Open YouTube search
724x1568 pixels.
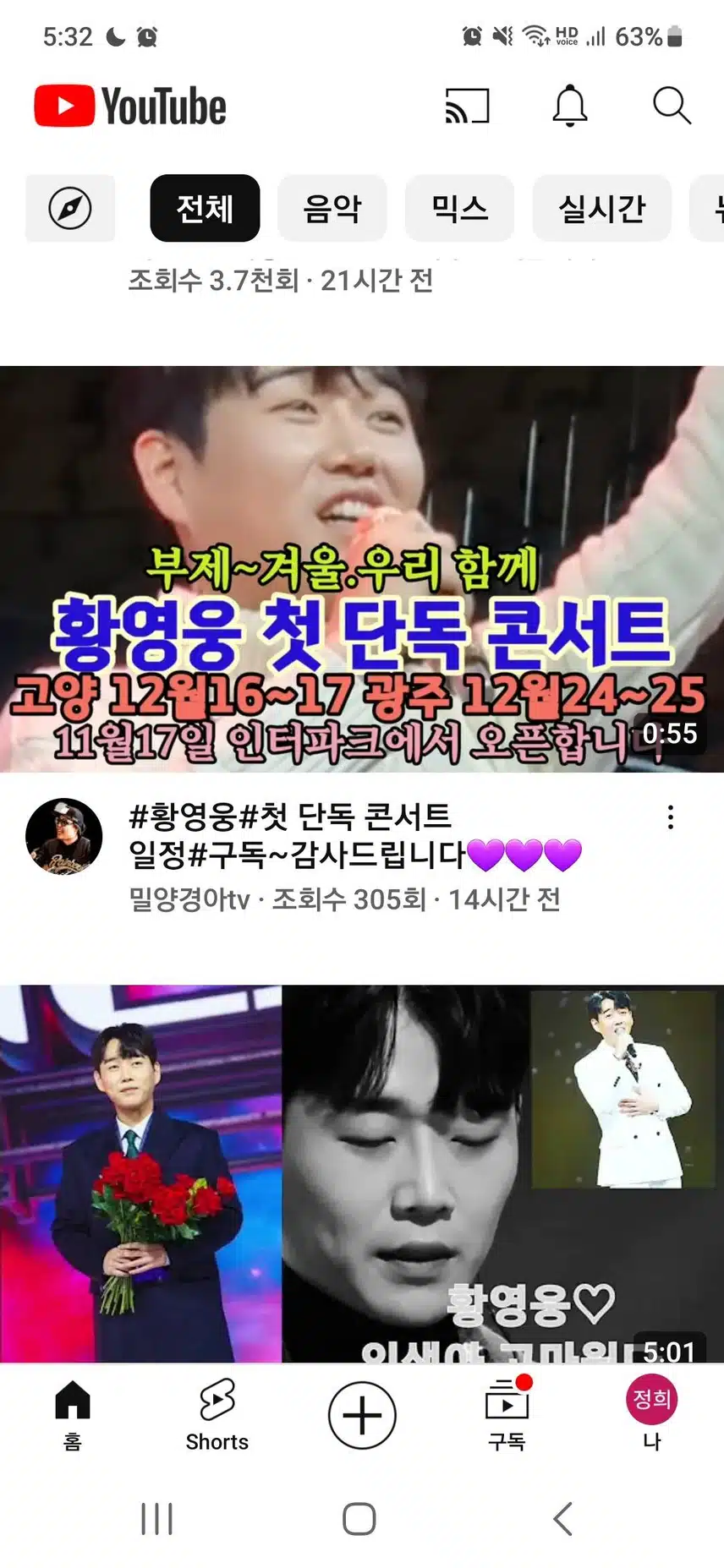click(672, 107)
